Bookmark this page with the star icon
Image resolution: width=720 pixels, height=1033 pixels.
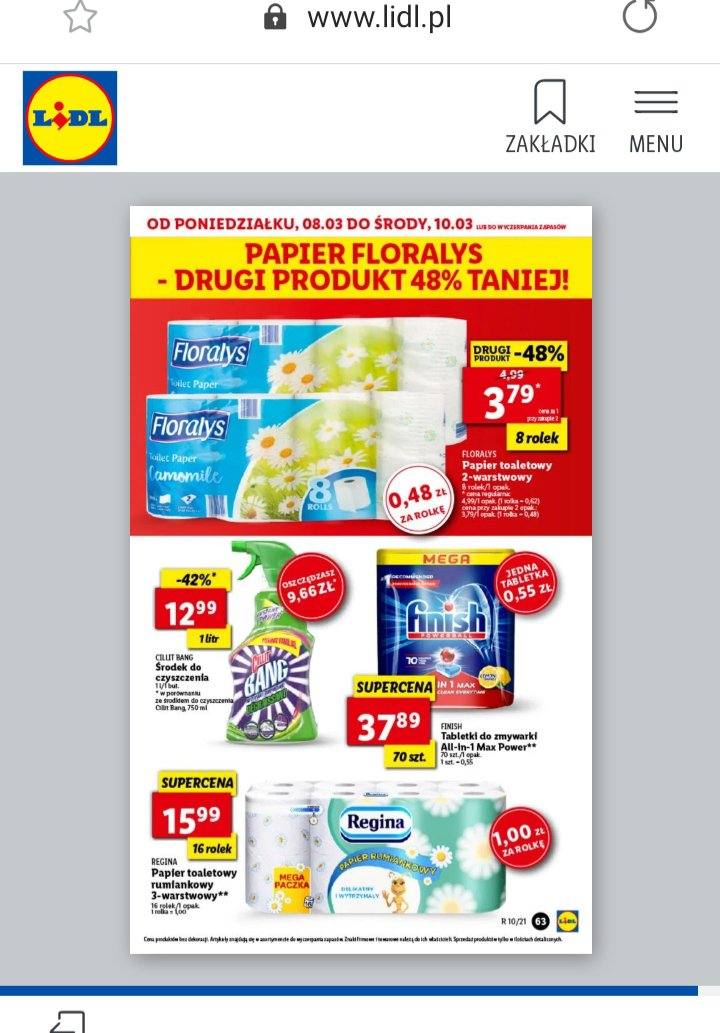(x=79, y=16)
